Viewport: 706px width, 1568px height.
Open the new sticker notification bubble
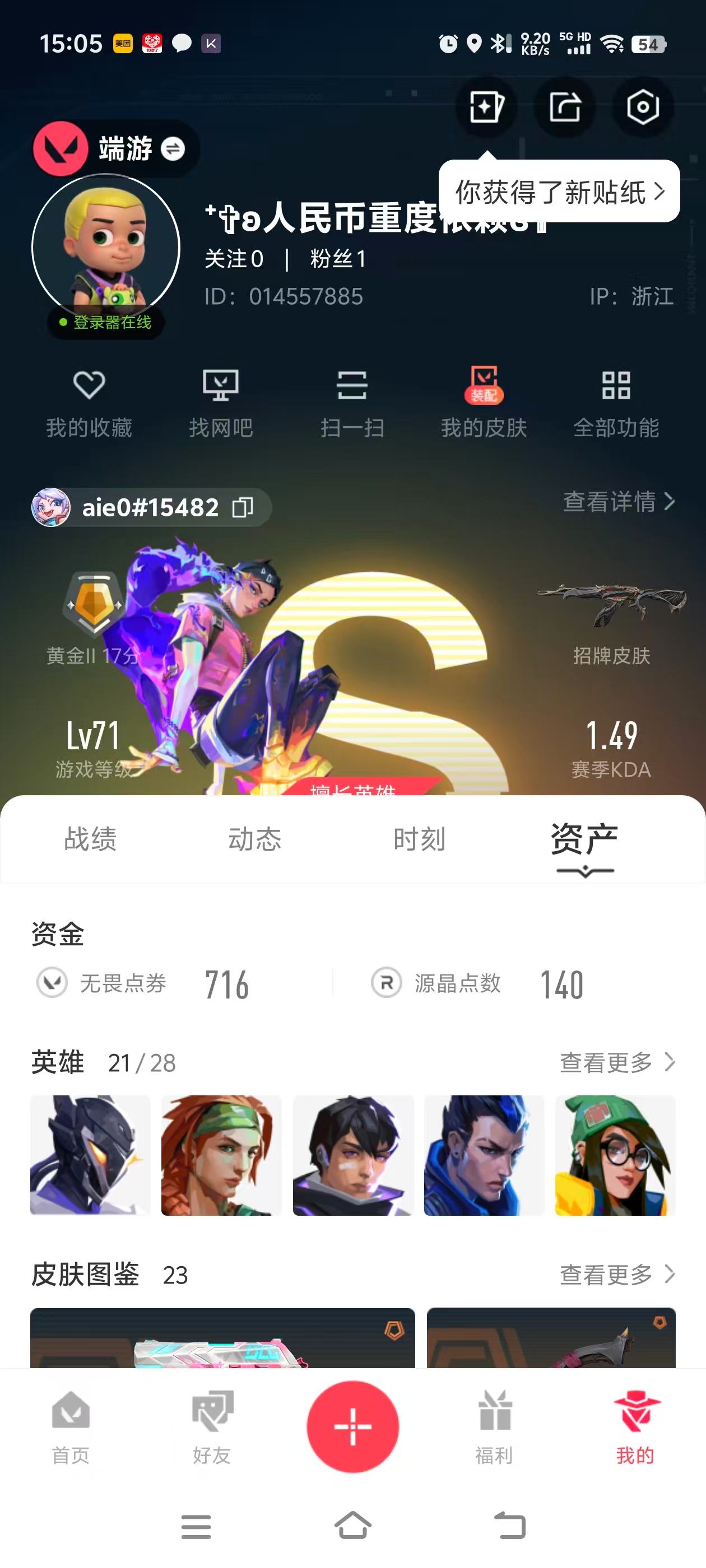pyautogui.click(x=559, y=192)
